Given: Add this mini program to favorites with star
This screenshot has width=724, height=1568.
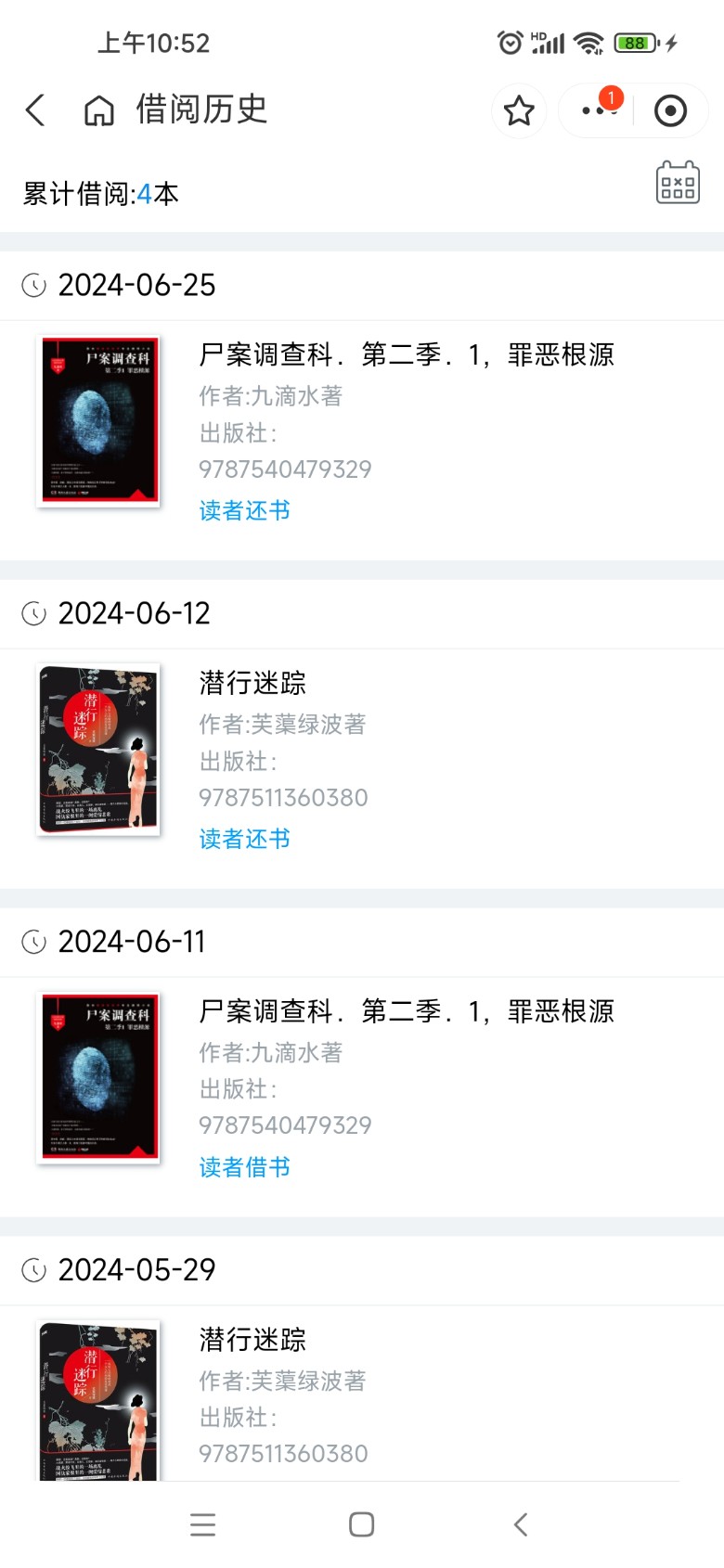Looking at the screenshot, I should point(519,110).
